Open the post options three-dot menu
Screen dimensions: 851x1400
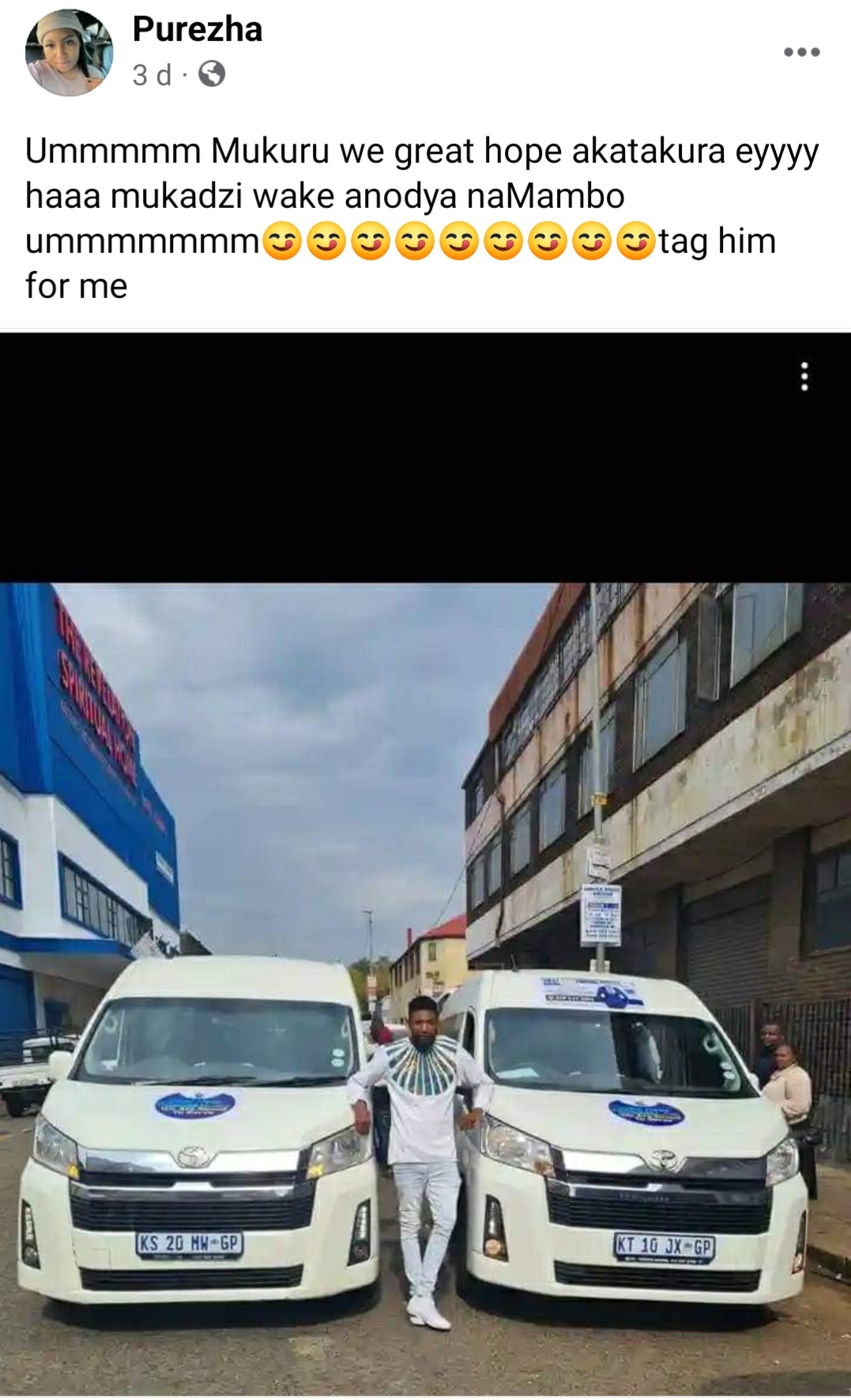pos(801,52)
